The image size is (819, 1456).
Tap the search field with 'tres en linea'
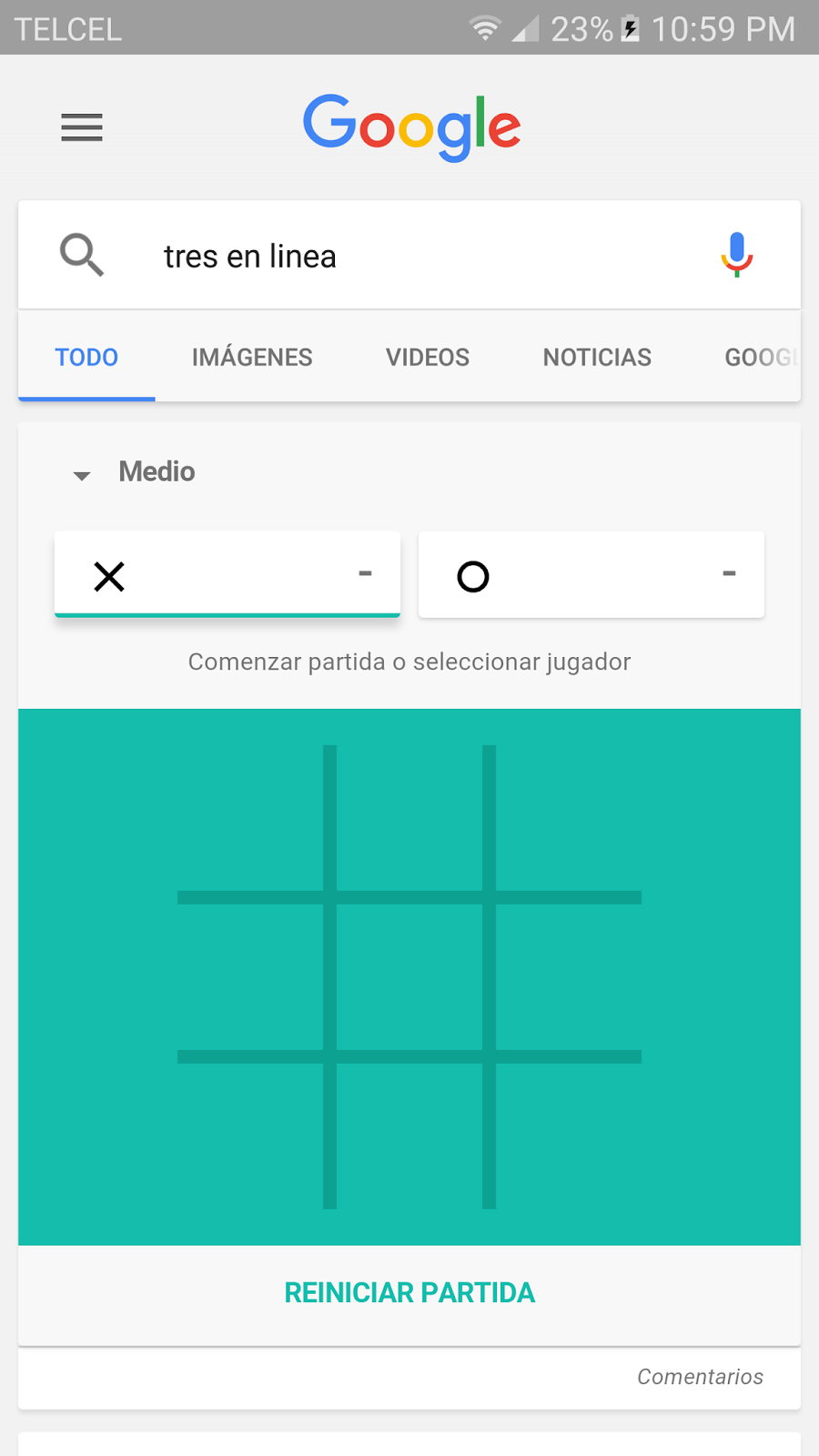tap(409, 257)
